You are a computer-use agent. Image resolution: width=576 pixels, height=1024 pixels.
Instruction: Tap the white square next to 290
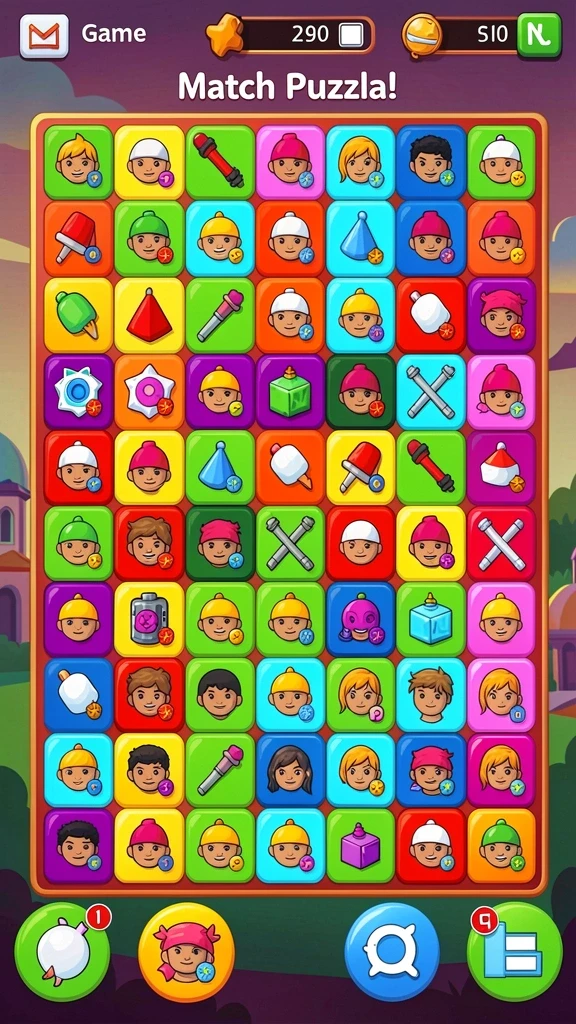point(351,35)
